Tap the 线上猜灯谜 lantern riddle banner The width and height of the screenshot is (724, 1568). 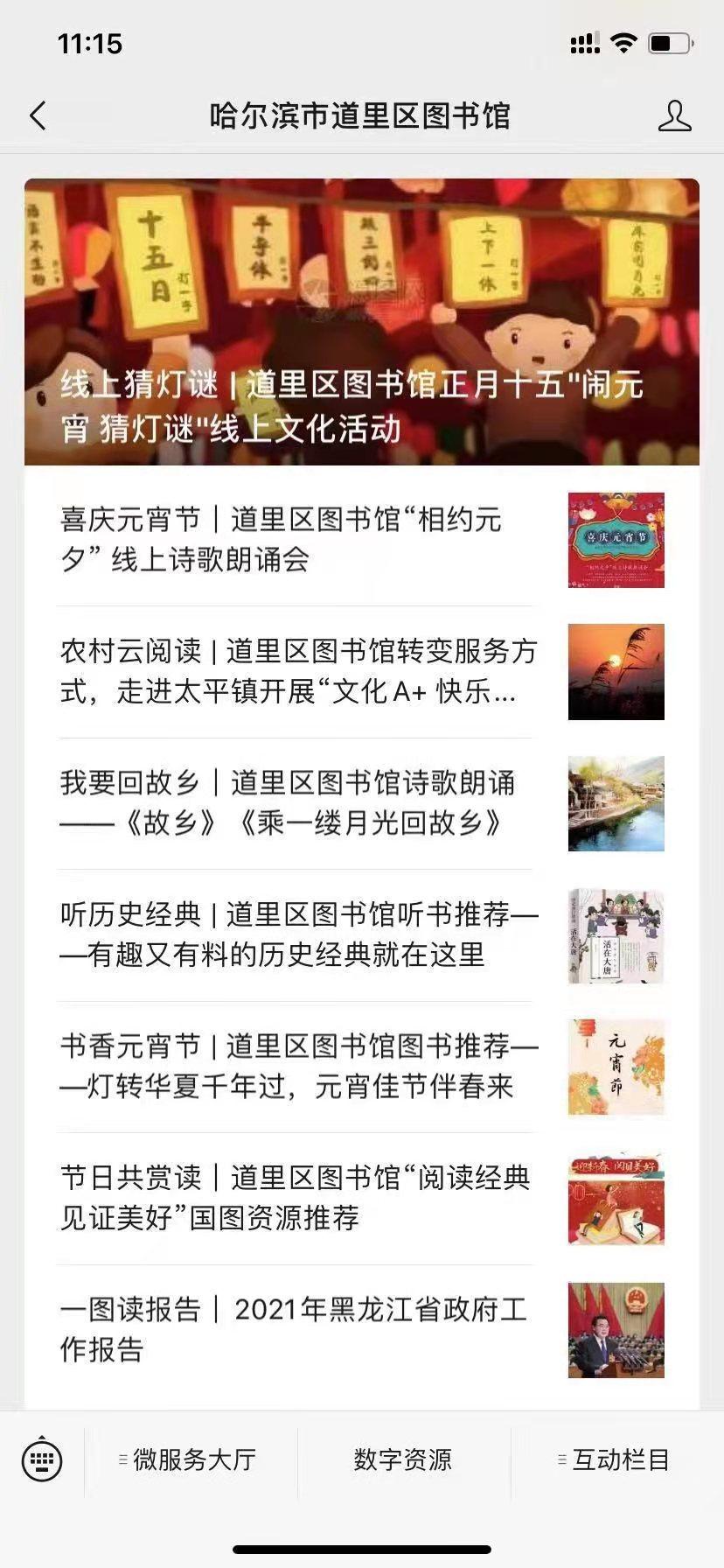click(362, 321)
